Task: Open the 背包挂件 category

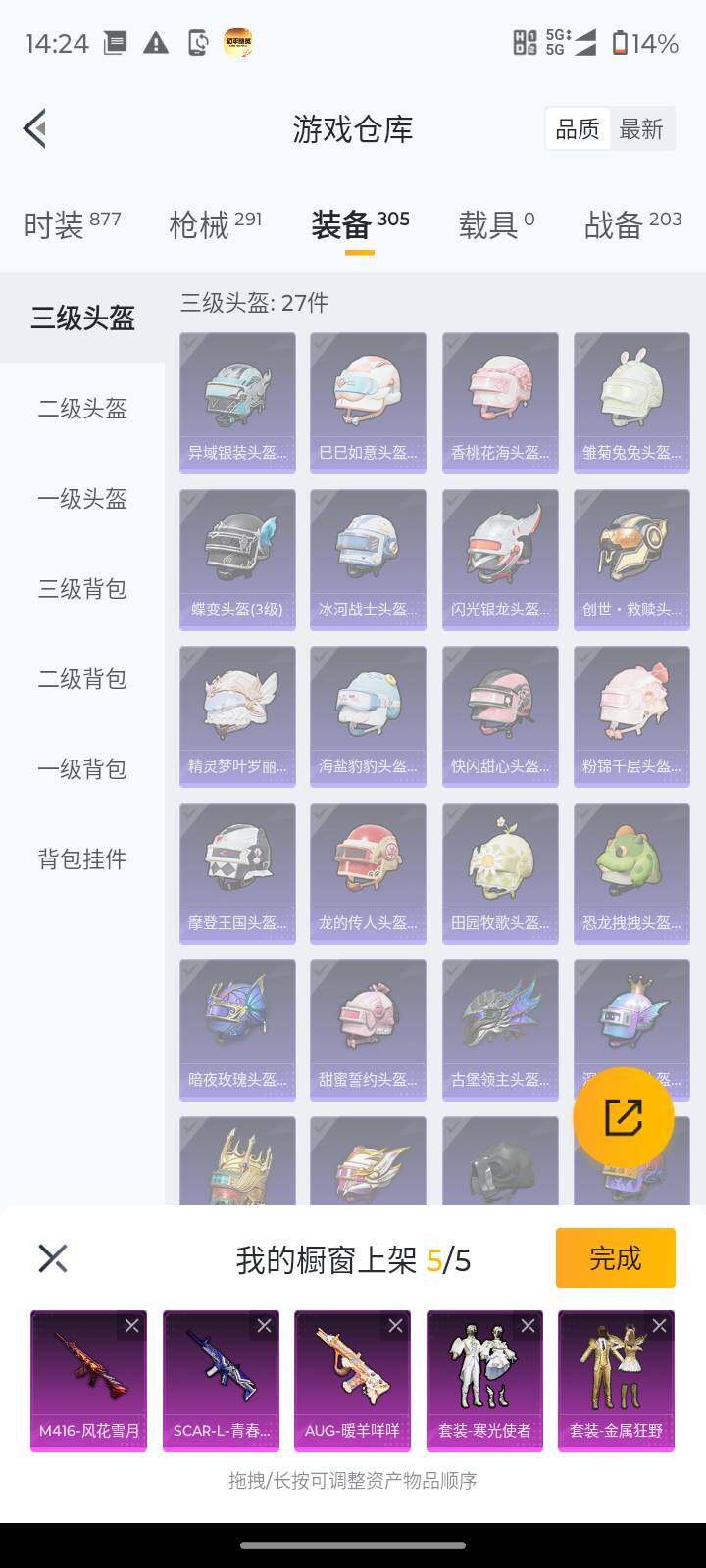Action: pos(81,858)
